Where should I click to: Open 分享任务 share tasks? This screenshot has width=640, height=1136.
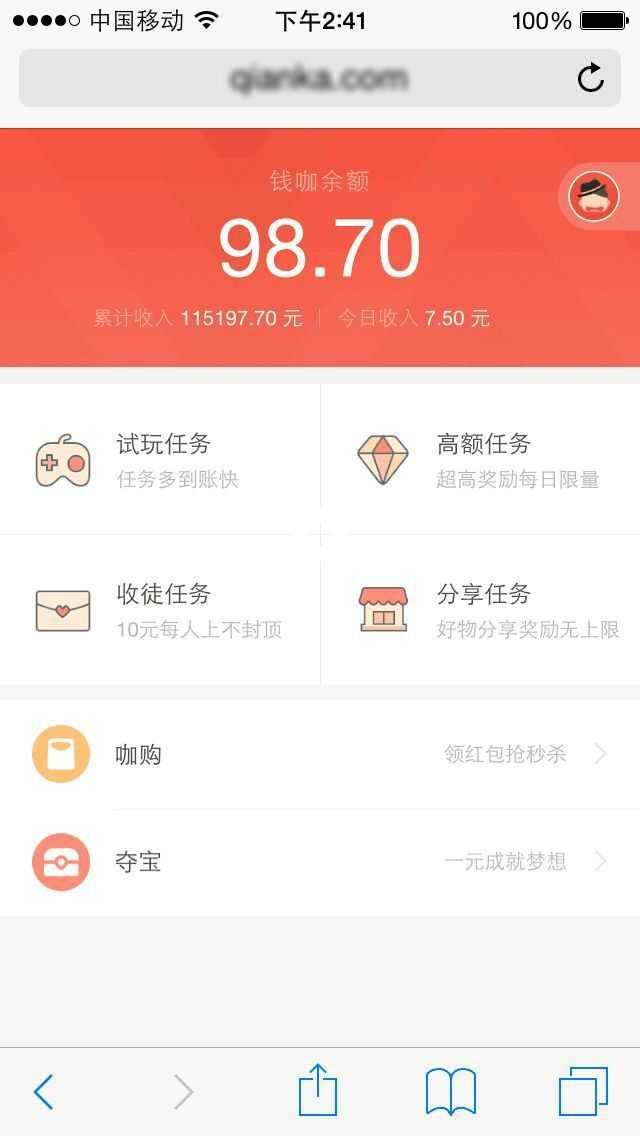pyautogui.click(x=481, y=610)
